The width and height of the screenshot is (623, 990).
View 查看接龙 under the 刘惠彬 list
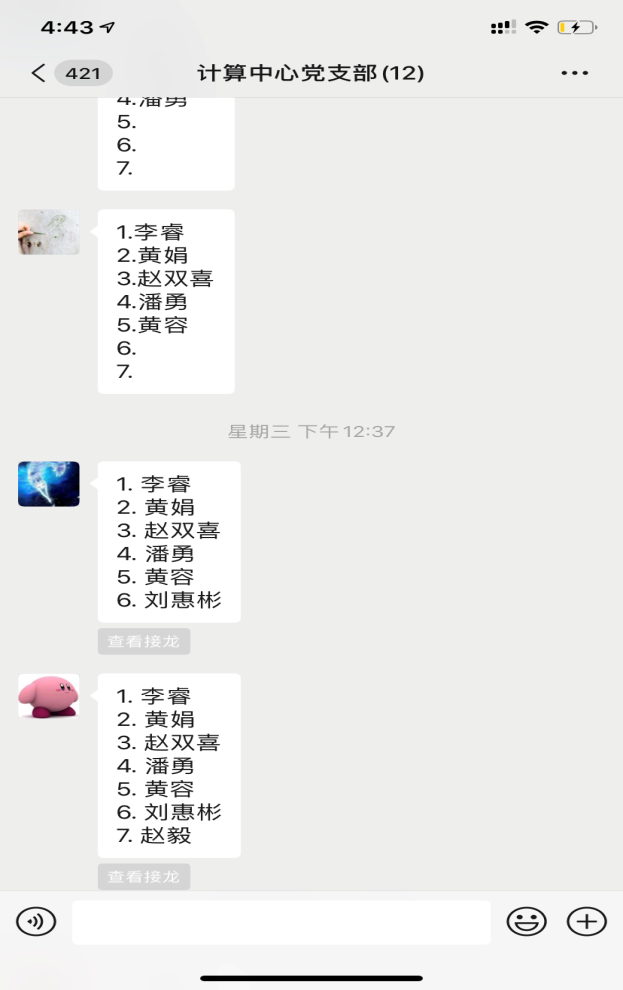pyautogui.click(x=144, y=641)
